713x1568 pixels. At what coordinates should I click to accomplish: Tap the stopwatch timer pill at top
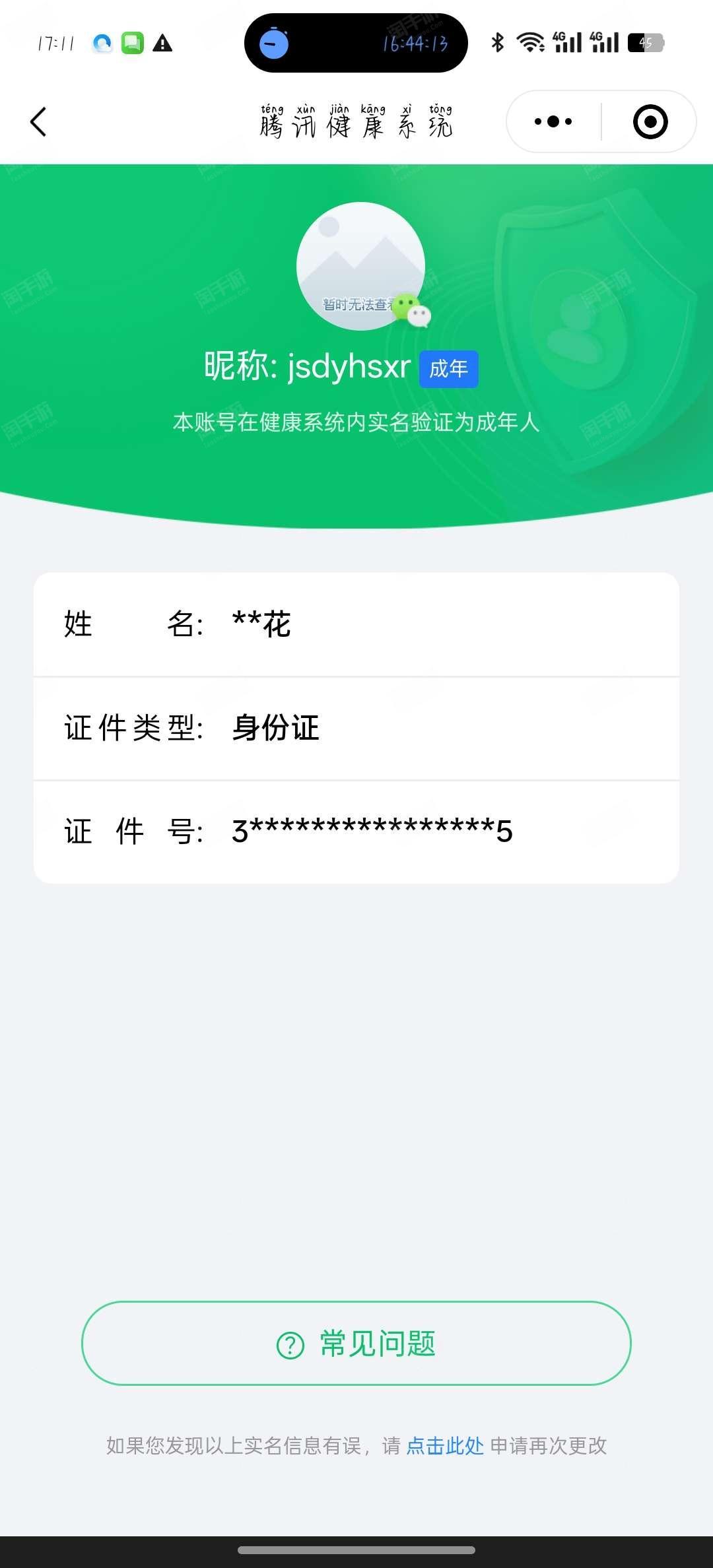(x=356, y=43)
